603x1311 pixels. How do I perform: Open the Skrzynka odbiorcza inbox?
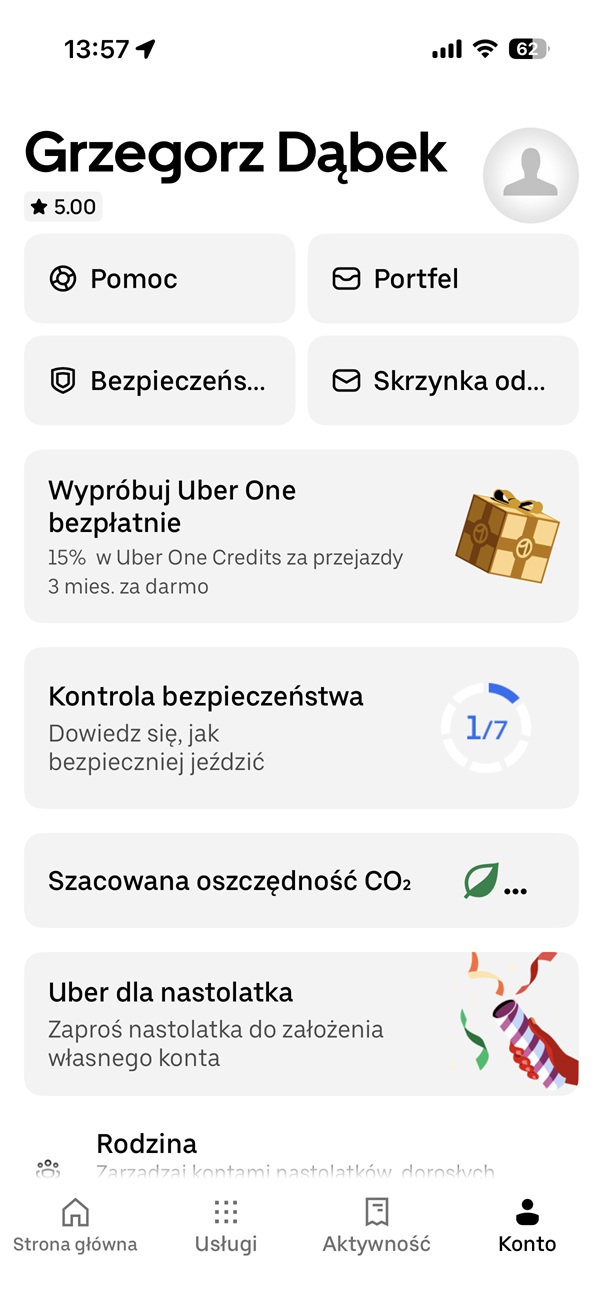tap(442, 381)
